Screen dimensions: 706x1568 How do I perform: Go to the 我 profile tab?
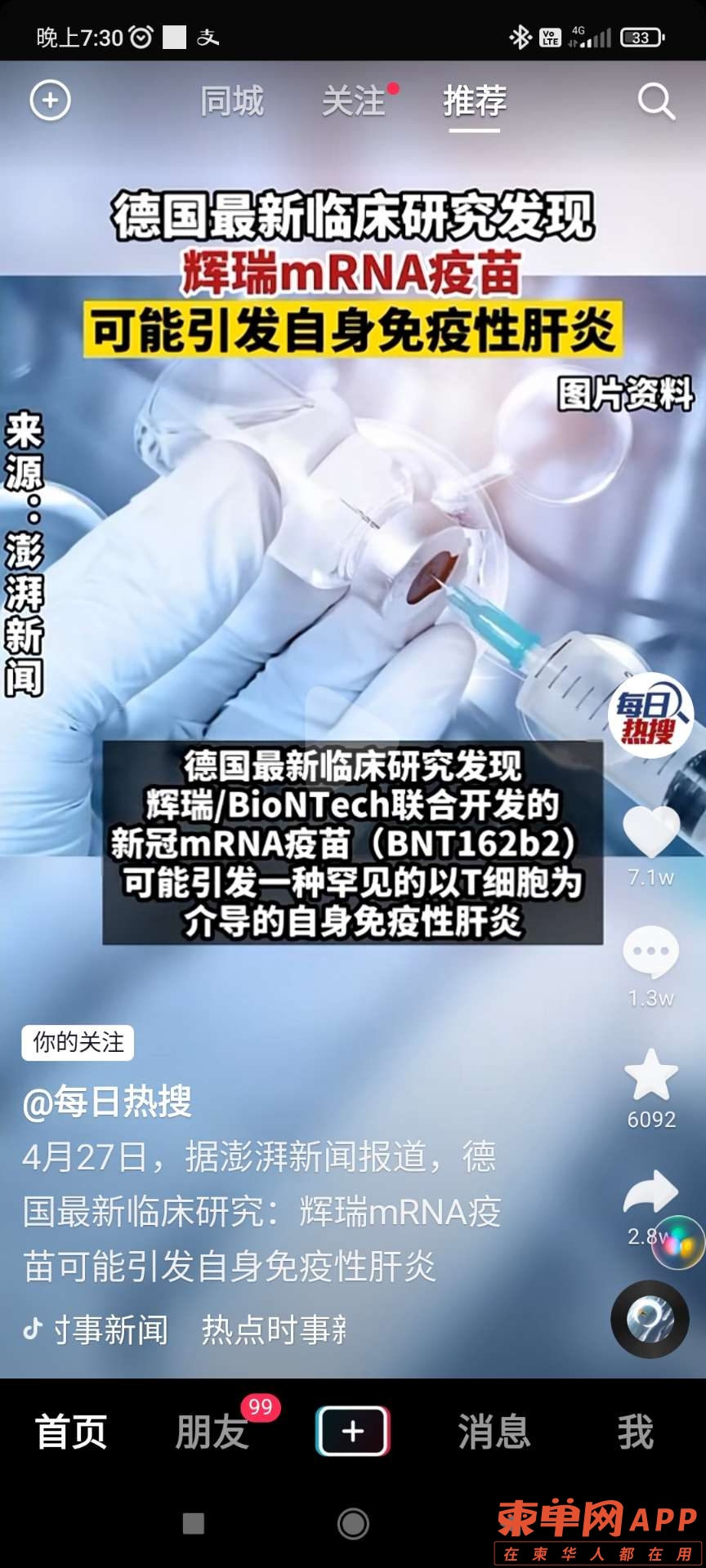click(635, 1432)
